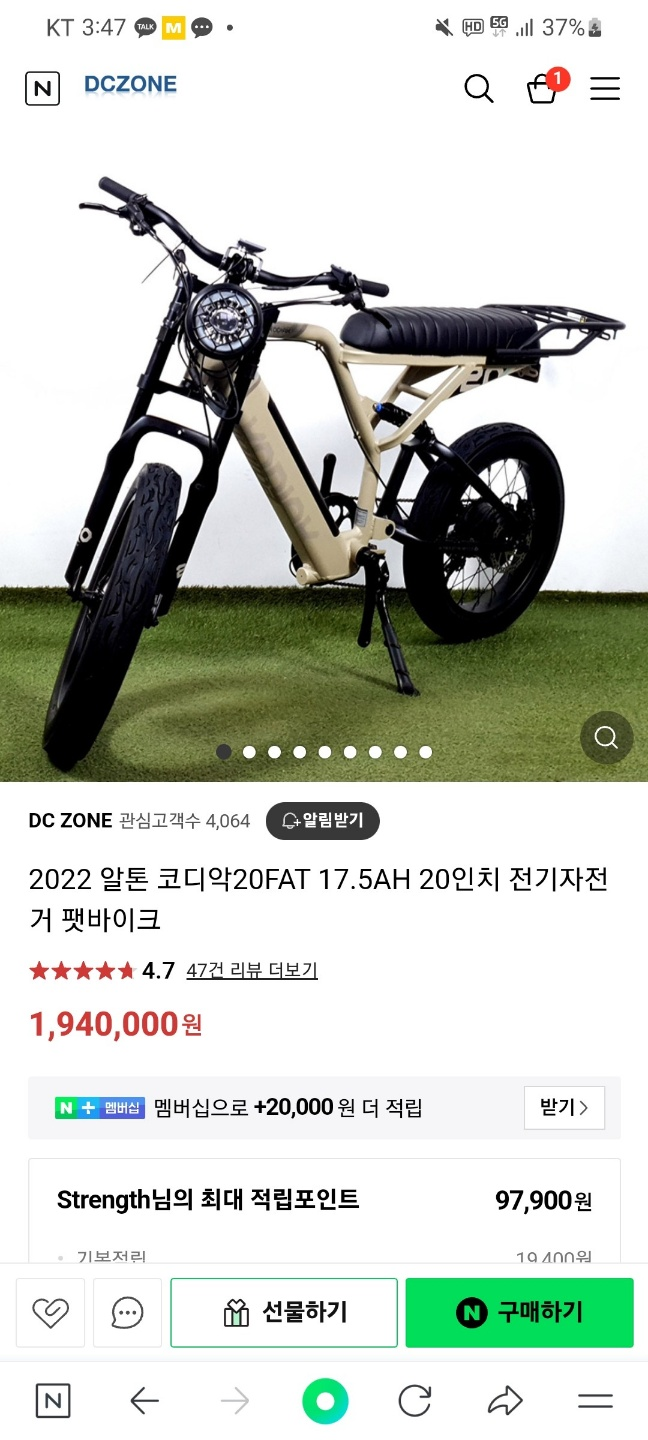The image size is (648, 1440).
Task: Open the shopping cart
Action: (542, 89)
